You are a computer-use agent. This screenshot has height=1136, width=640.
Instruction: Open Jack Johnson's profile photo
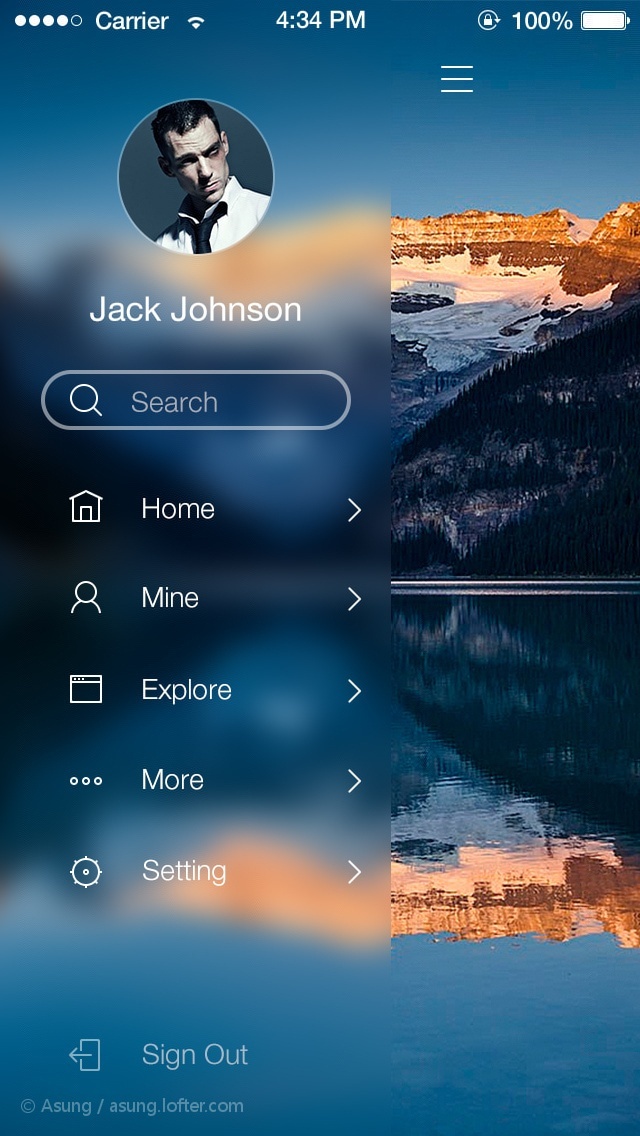tap(196, 176)
